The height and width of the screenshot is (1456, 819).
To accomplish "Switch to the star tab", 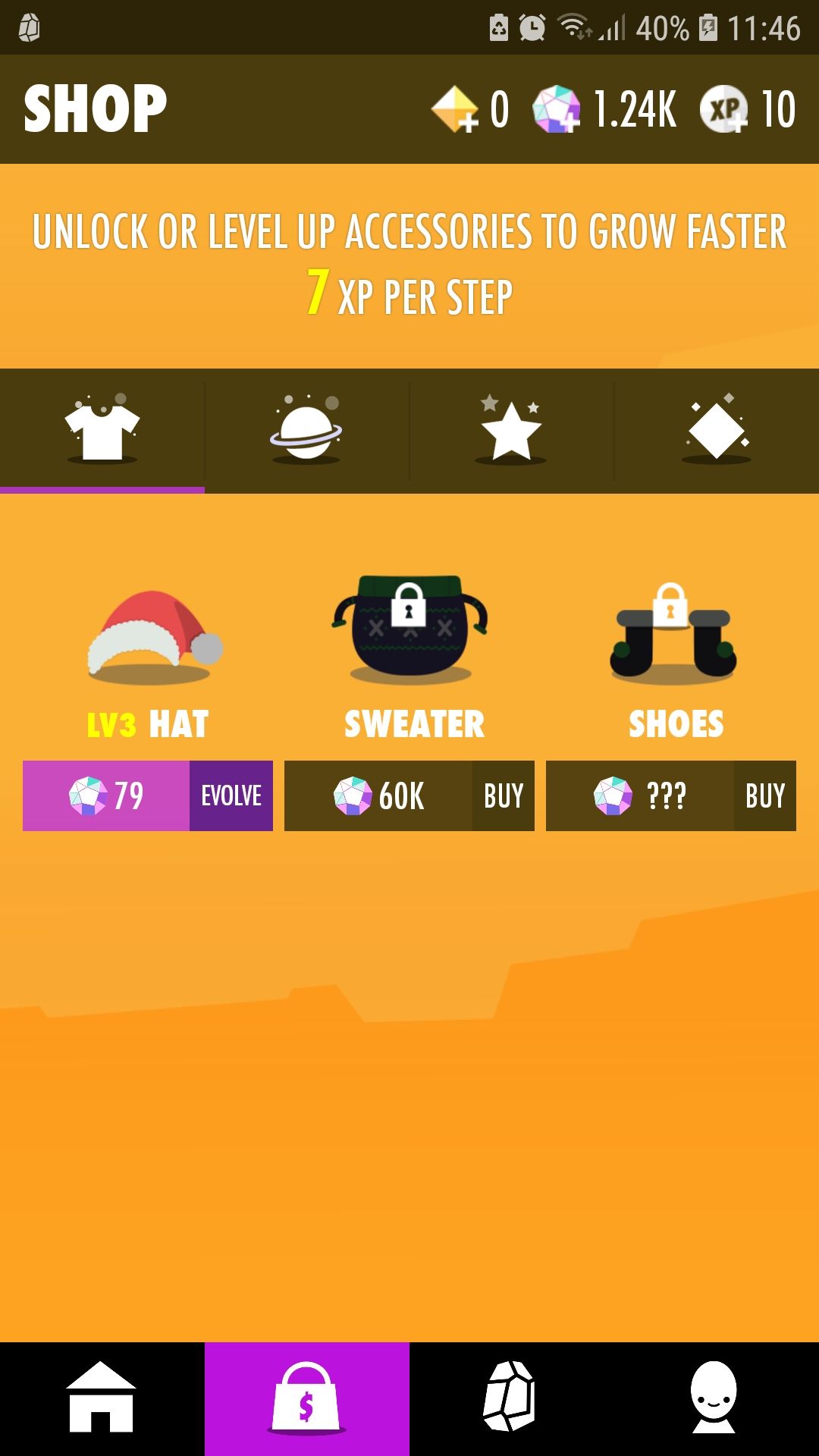I will click(x=511, y=430).
